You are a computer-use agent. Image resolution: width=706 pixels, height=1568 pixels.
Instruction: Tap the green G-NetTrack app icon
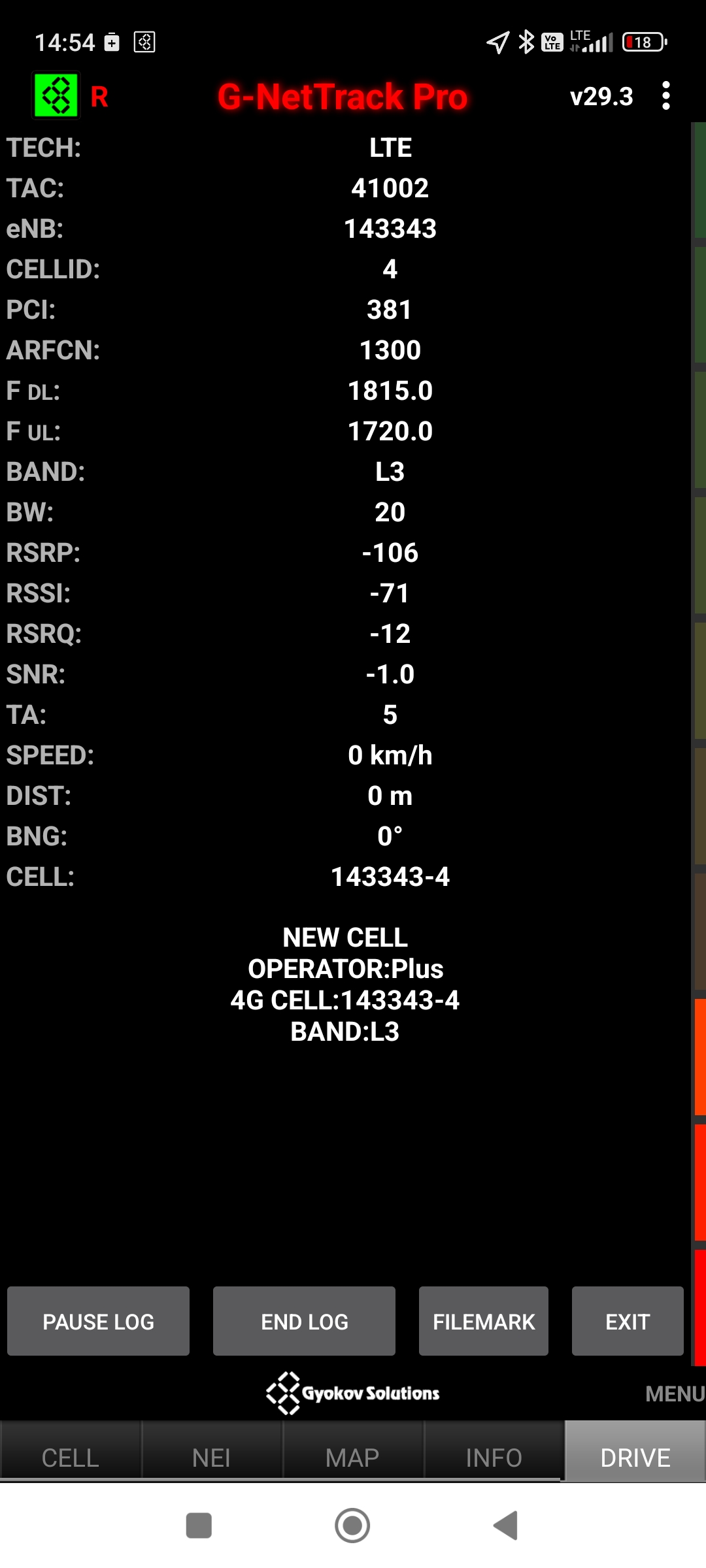point(56,96)
